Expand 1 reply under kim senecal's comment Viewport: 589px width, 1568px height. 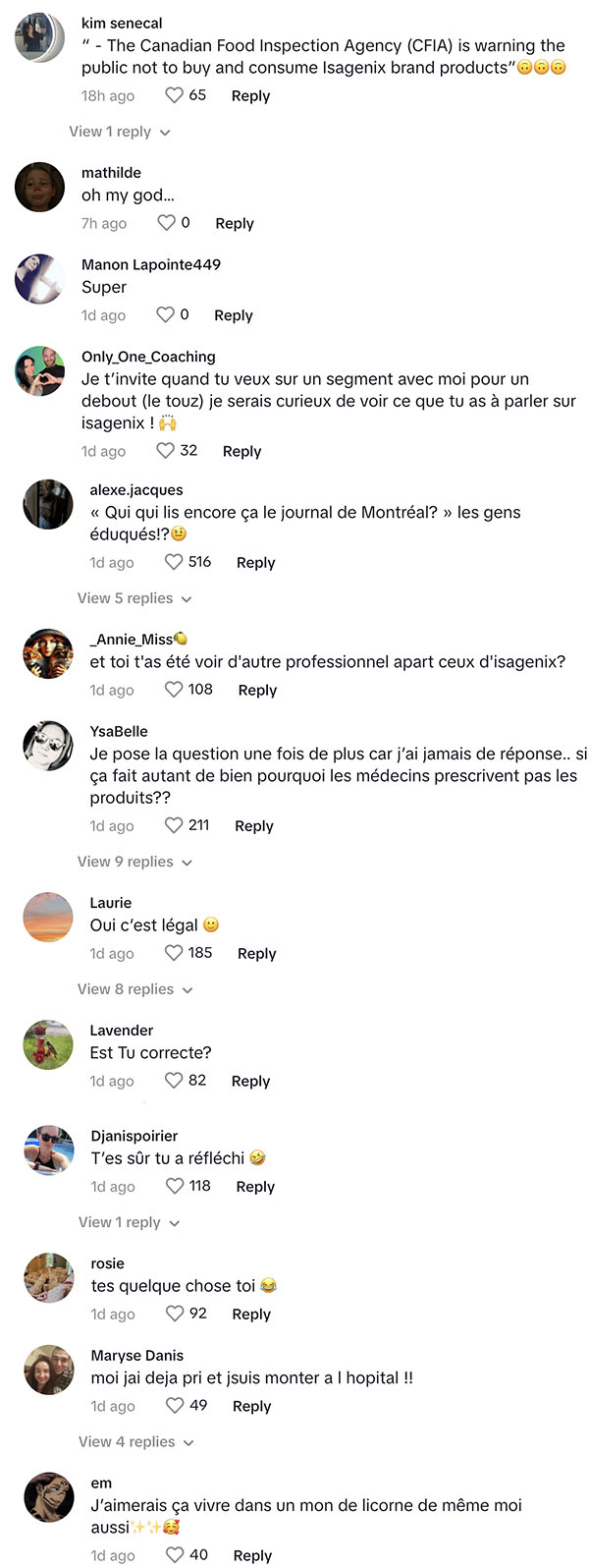click(x=120, y=132)
